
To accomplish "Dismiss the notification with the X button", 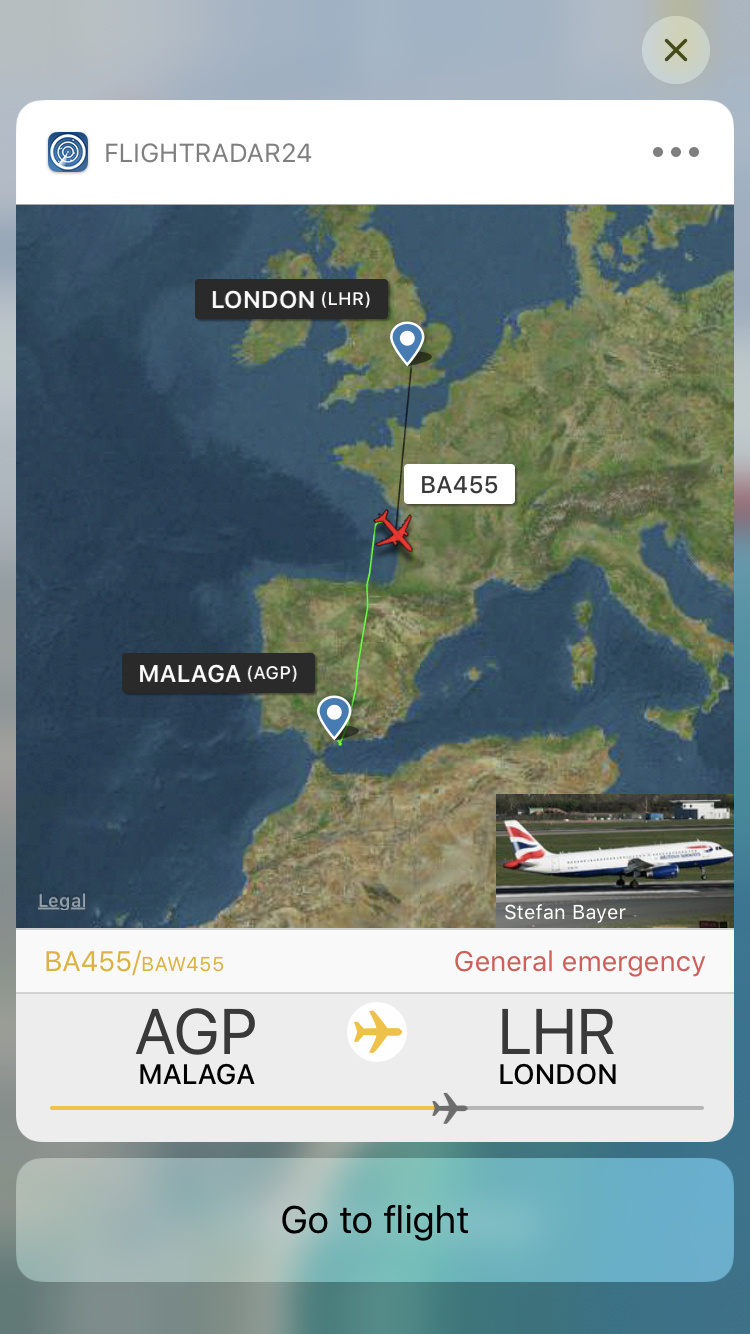I will coord(676,50).
